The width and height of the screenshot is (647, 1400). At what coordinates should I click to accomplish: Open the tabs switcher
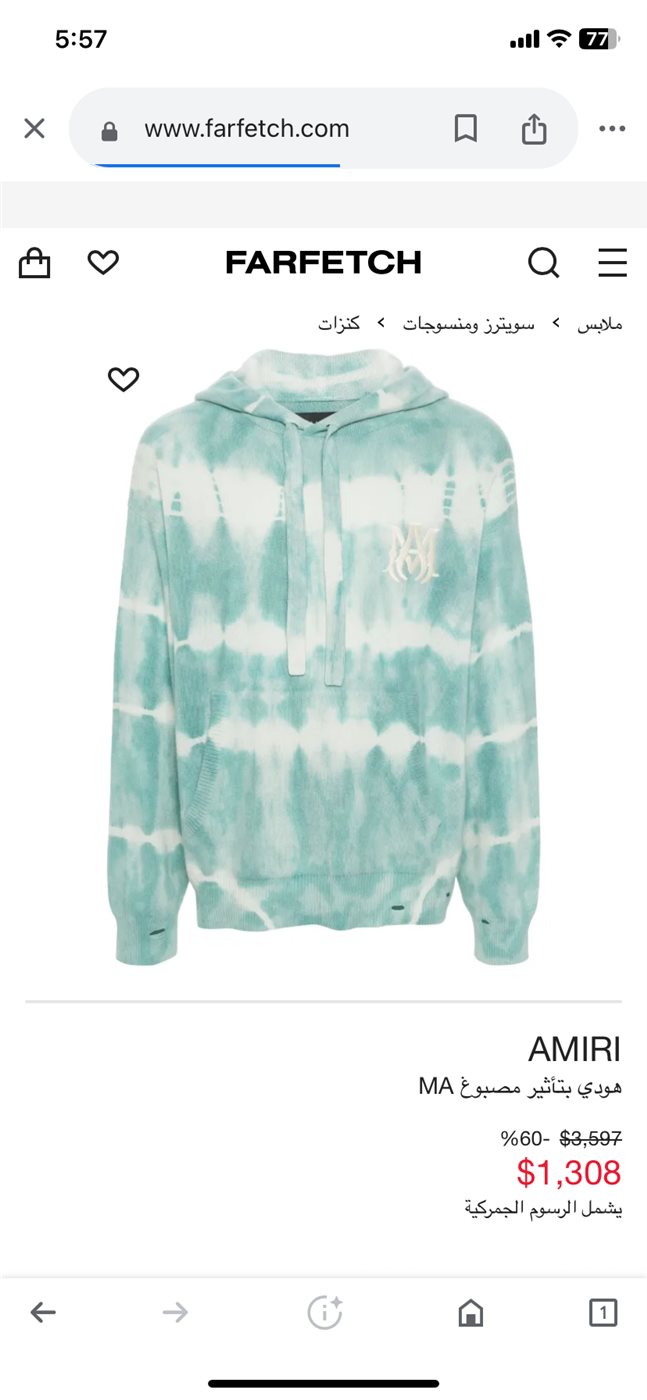(603, 1313)
